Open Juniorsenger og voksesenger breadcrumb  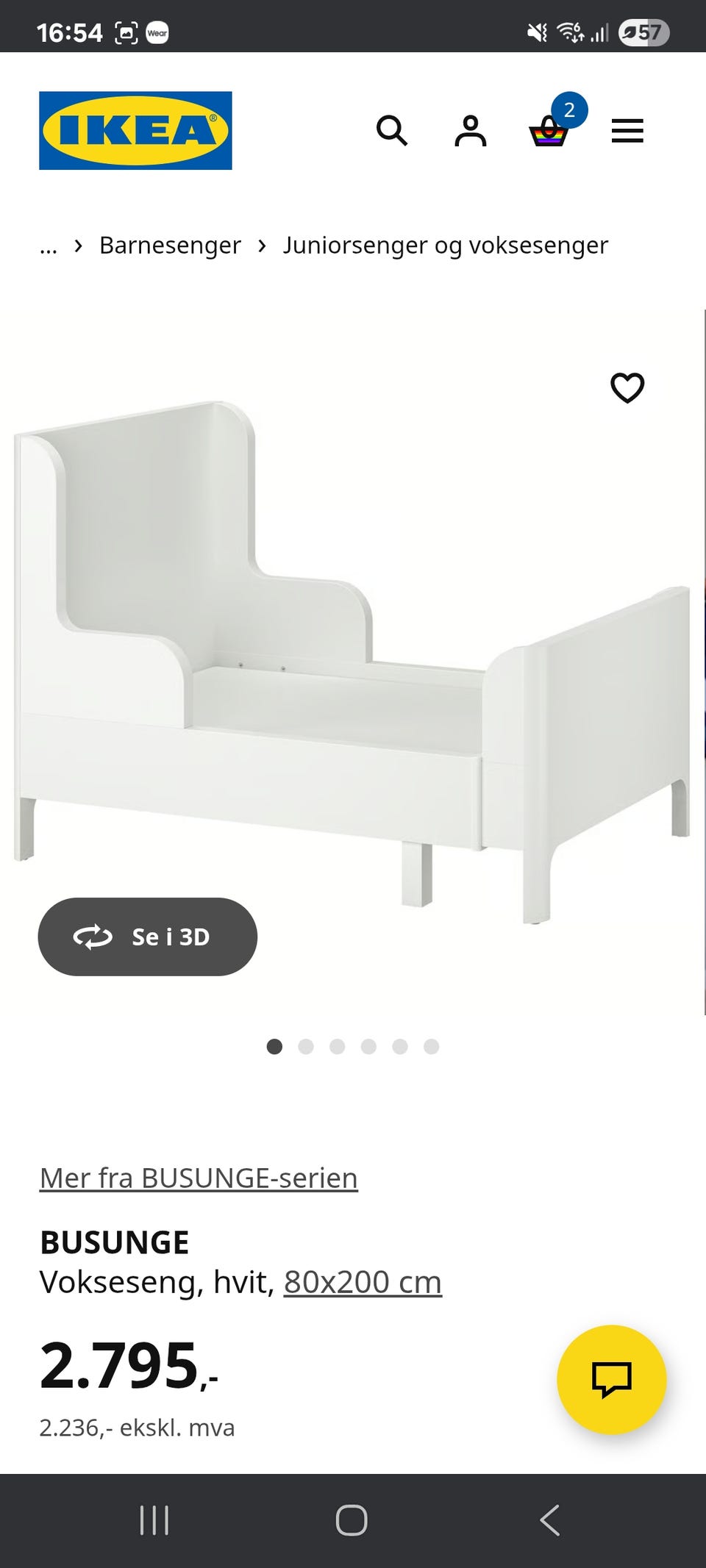point(445,246)
